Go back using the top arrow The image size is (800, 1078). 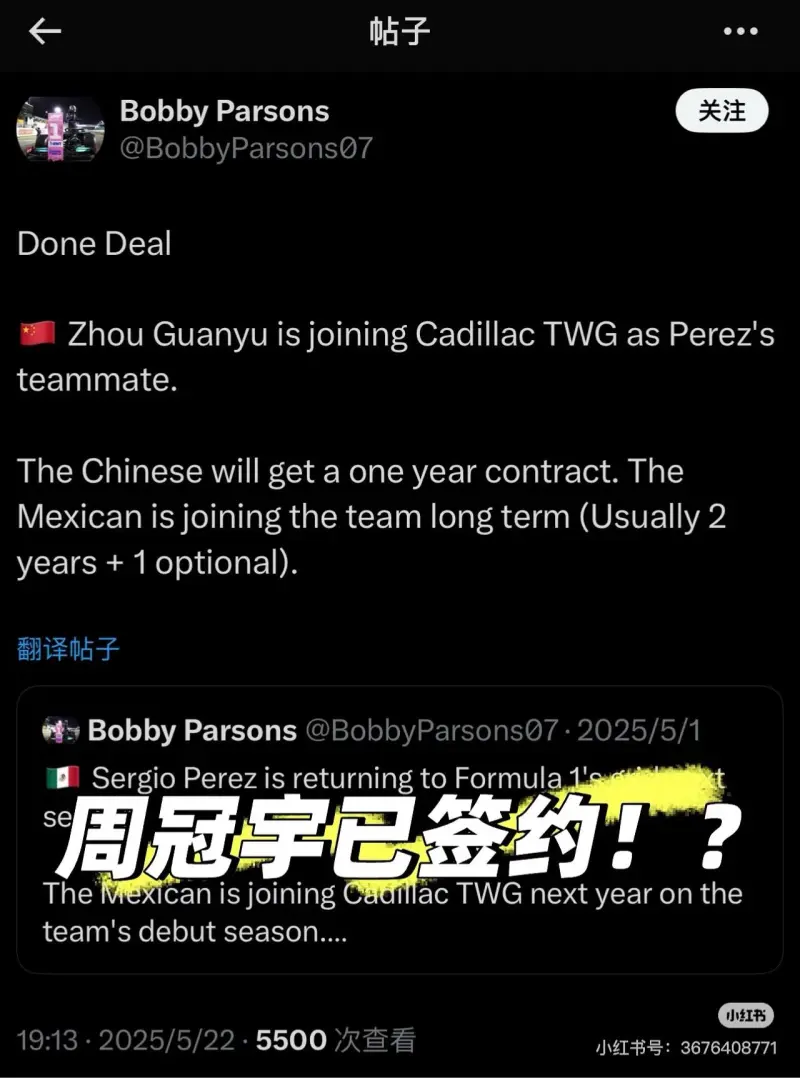click(44, 31)
